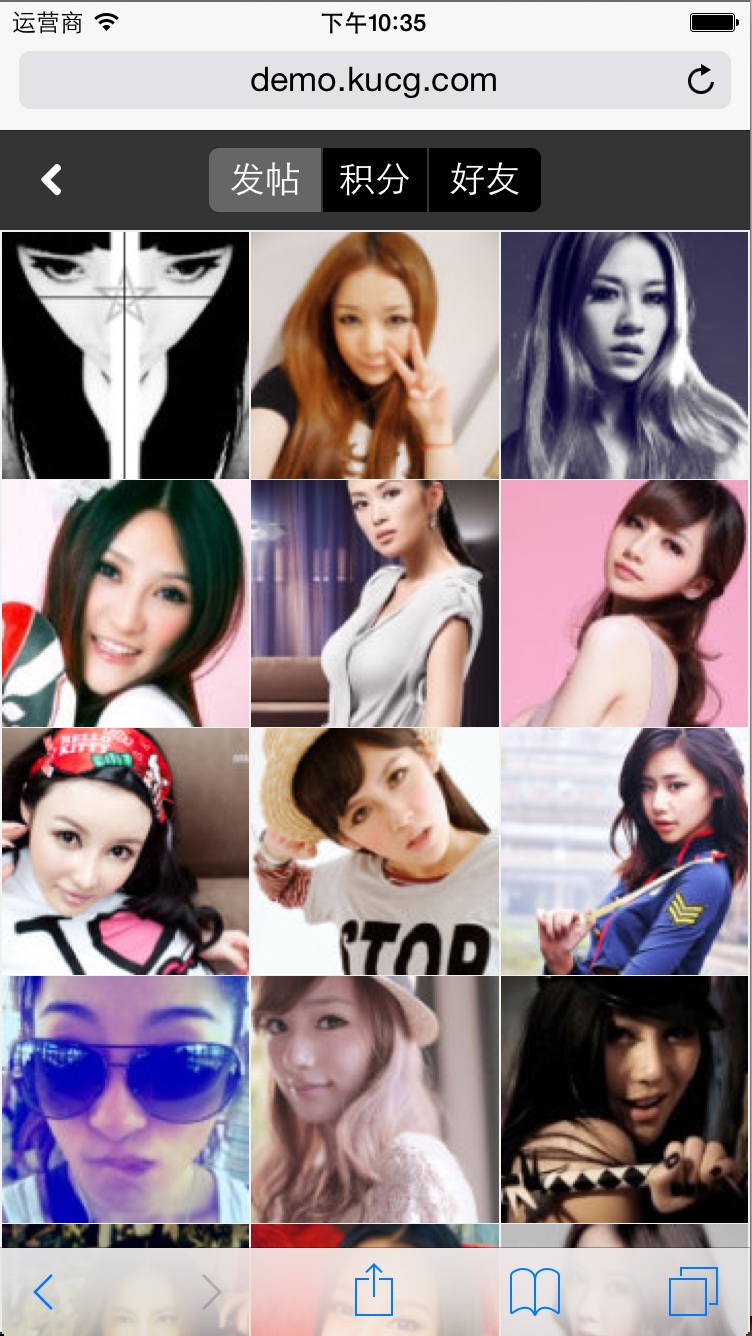Open Safari bookmarks

(535, 1292)
